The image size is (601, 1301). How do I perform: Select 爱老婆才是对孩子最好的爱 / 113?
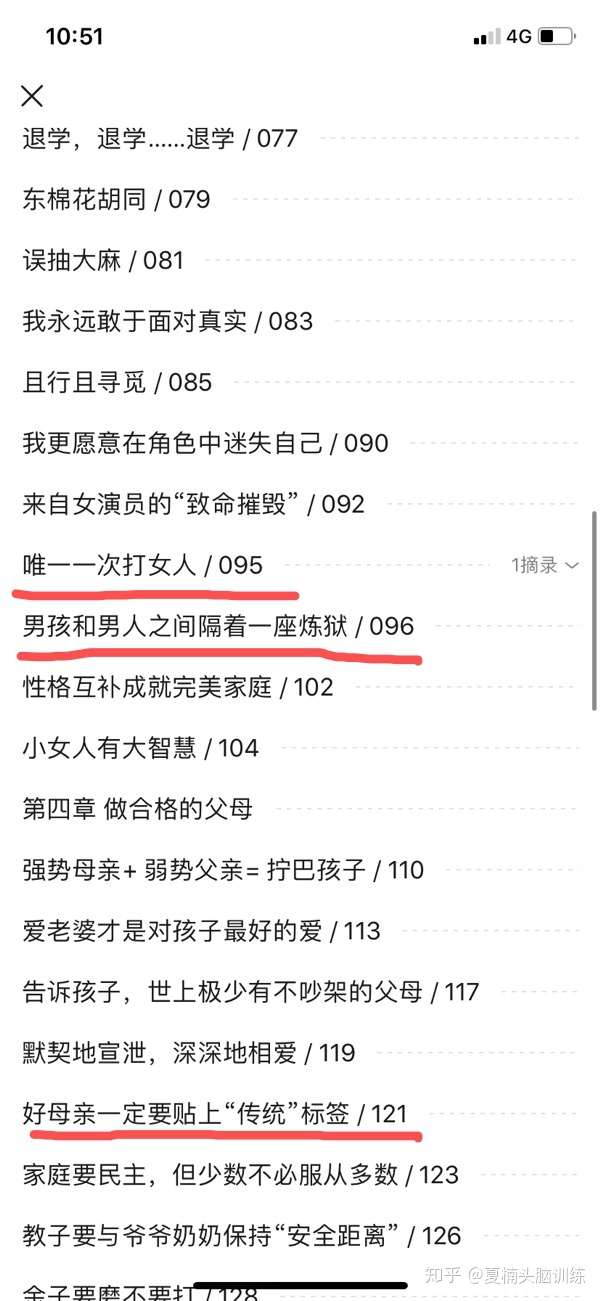pos(201,931)
